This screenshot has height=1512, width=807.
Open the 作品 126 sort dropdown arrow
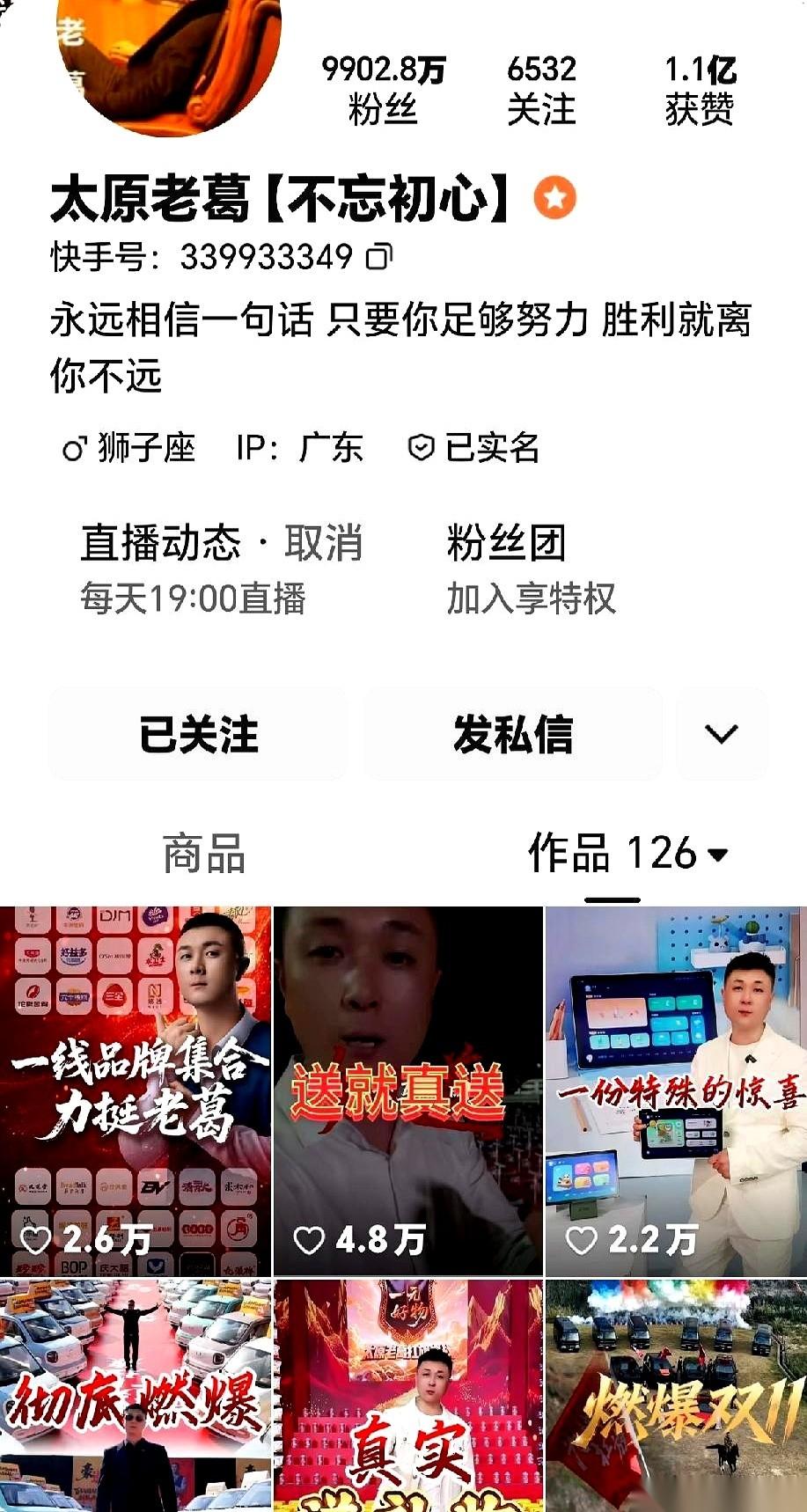pos(717,854)
